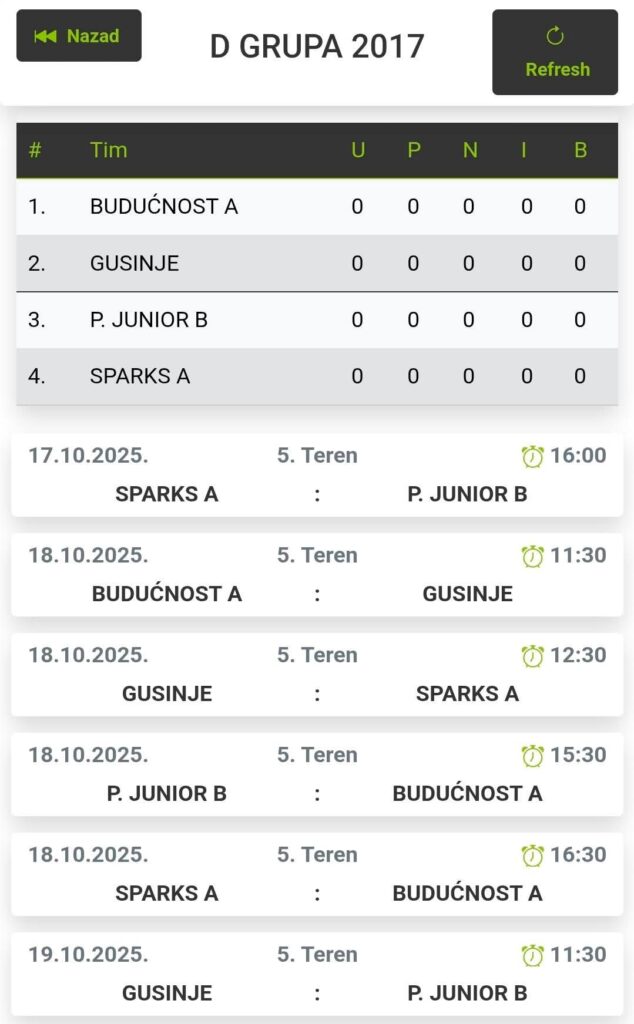Go back with the Nazad button
Viewport: 634px width, 1024px height.
click(x=79, y=36)
